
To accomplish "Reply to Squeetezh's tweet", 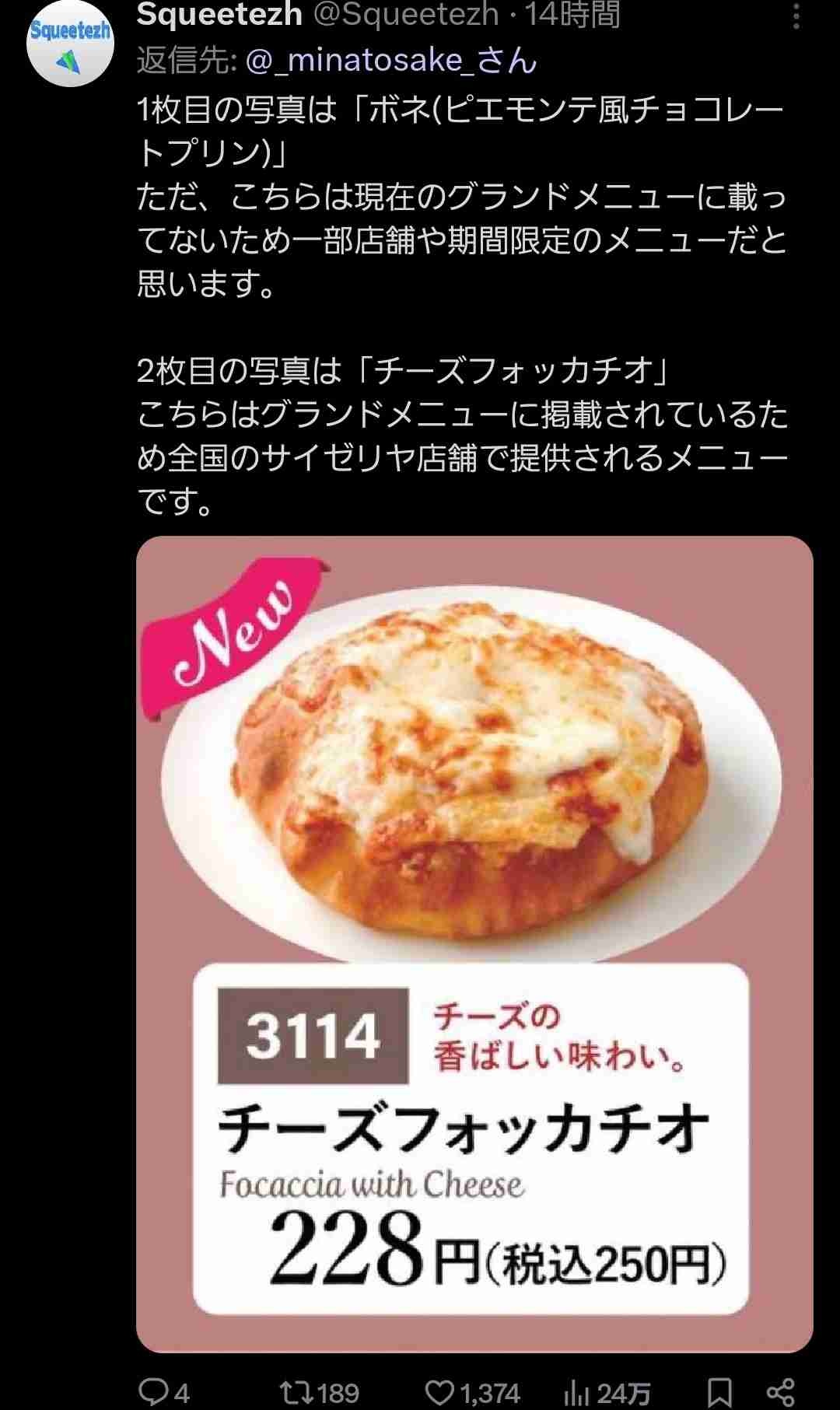I will pyautogui.click(x=154, y=1391).
